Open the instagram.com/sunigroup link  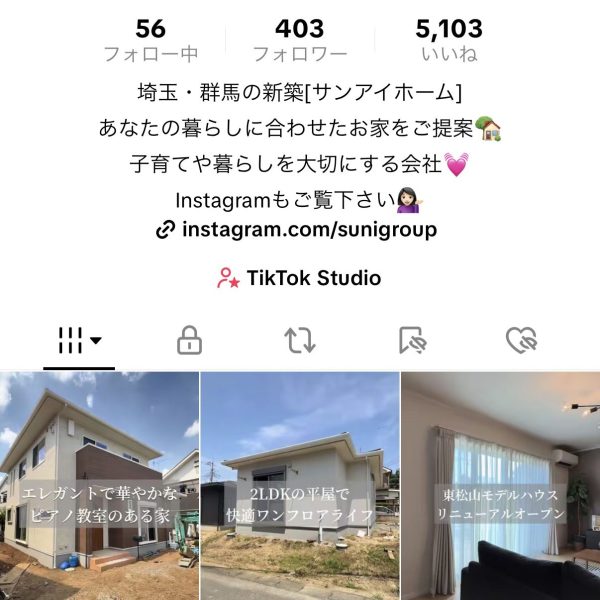(297, 230)
